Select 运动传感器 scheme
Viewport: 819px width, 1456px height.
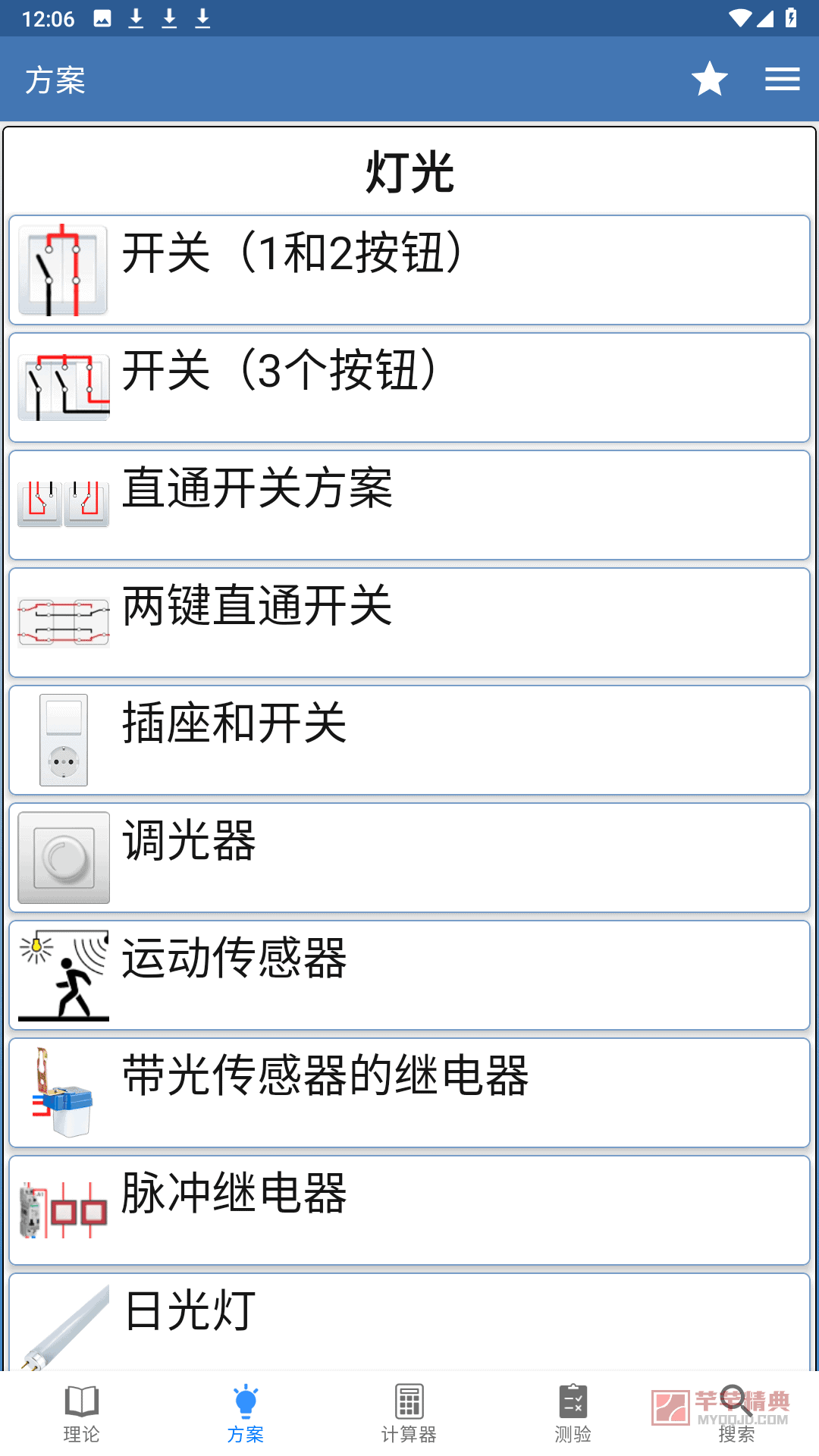click(x=409, y=975)
